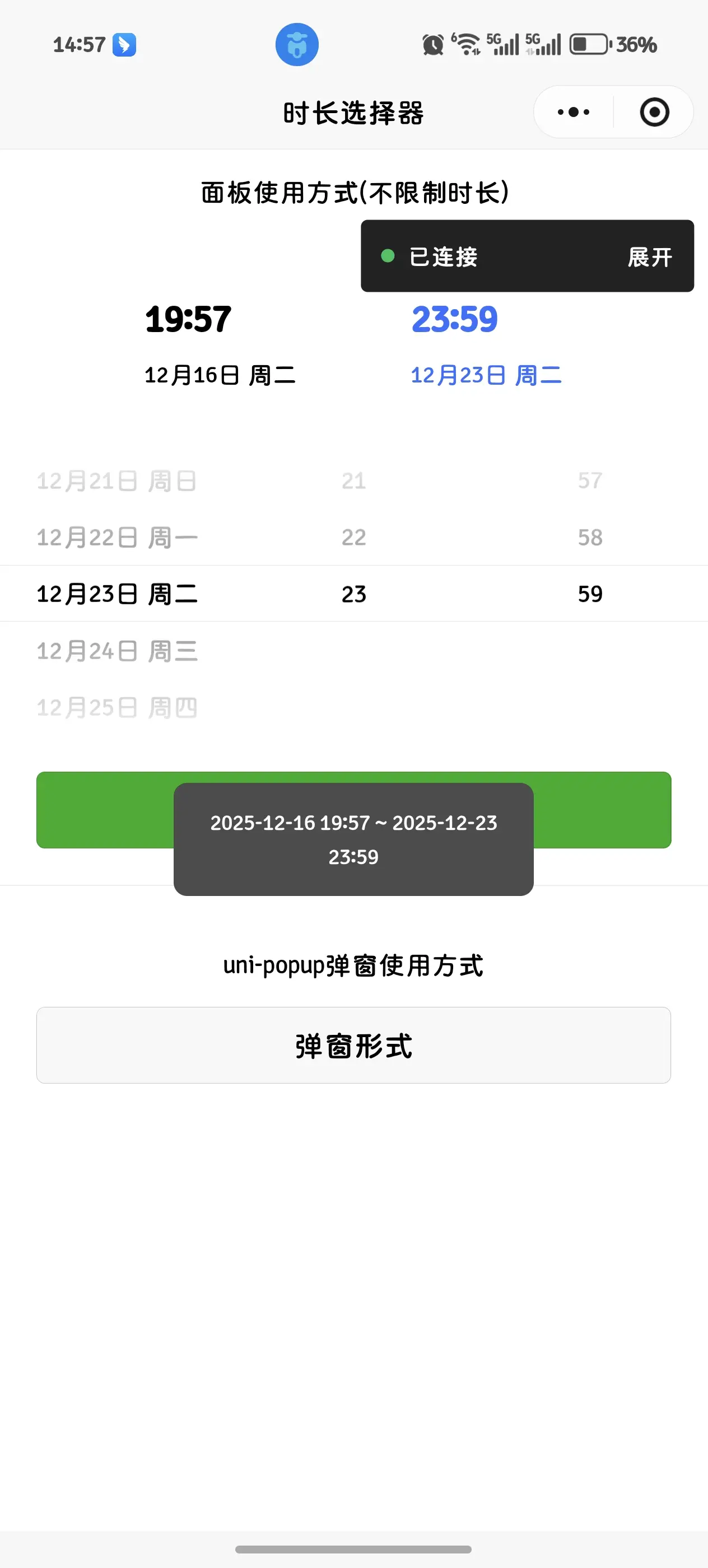Open the picker via 弹窗形式 button
This screenshot has height=1568, width=708.
pos(353,1045)
